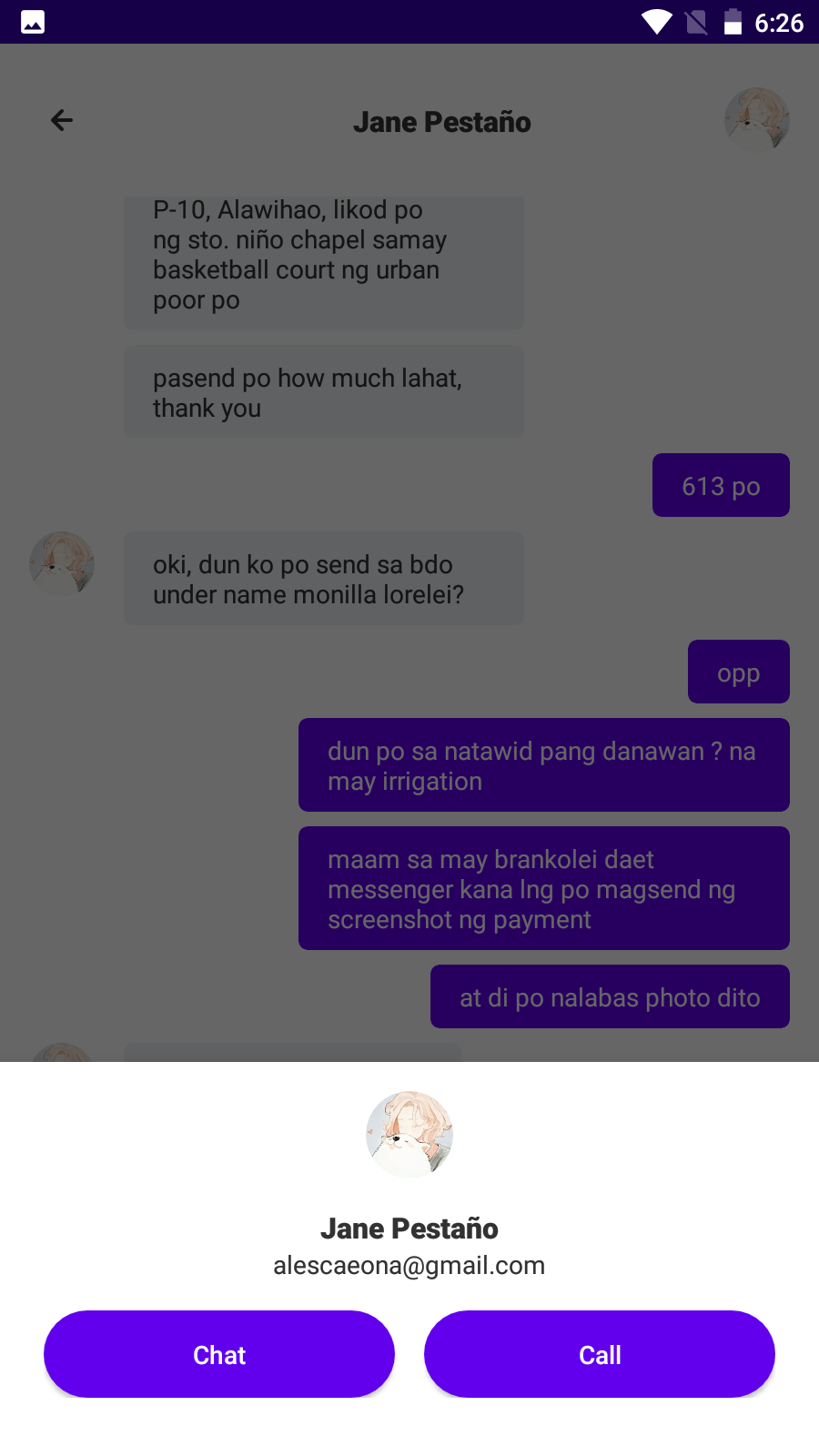Go back using the arrow icon
This screenshot has width=819, height=1456.
coord(62,120)
